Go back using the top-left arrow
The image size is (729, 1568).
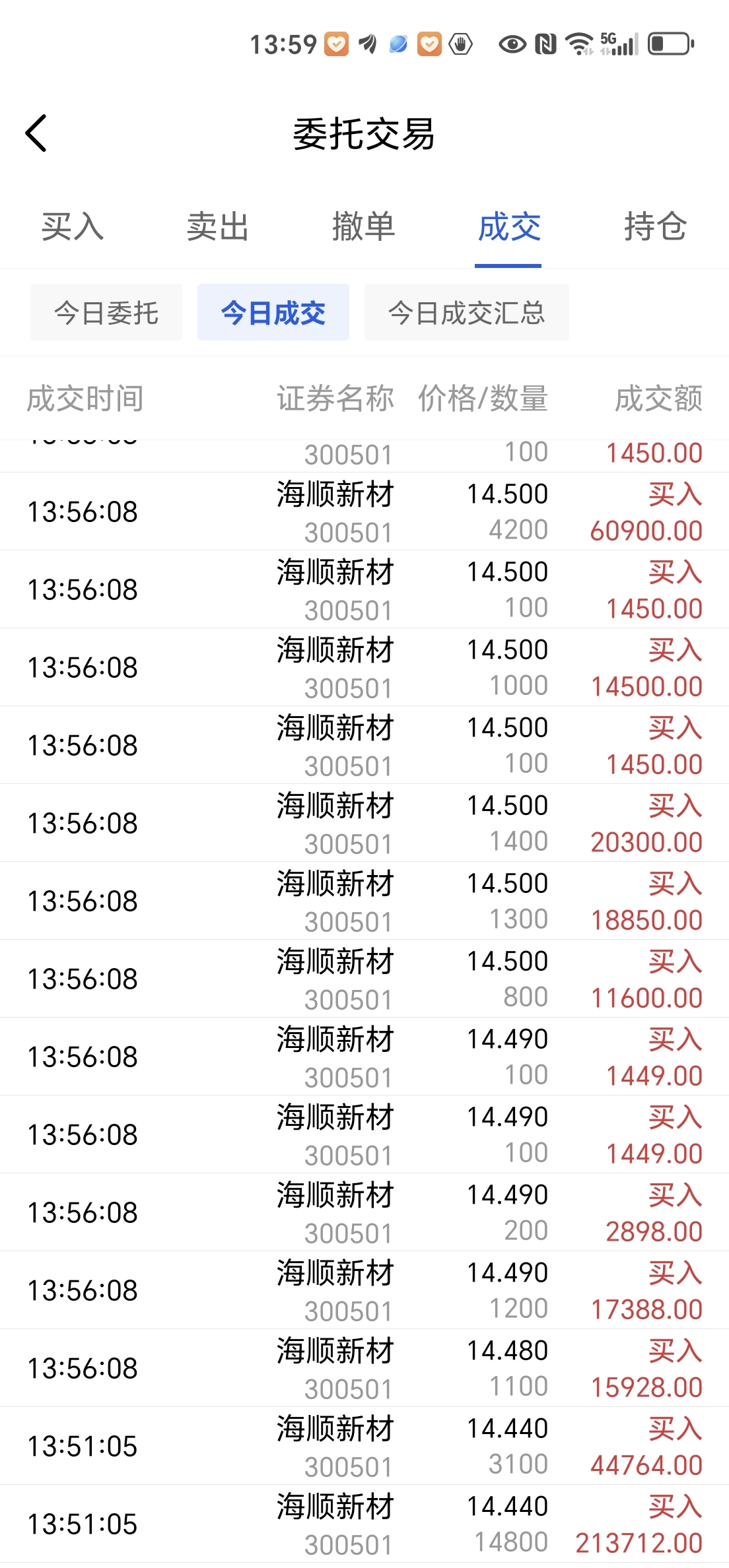(36, 133)
